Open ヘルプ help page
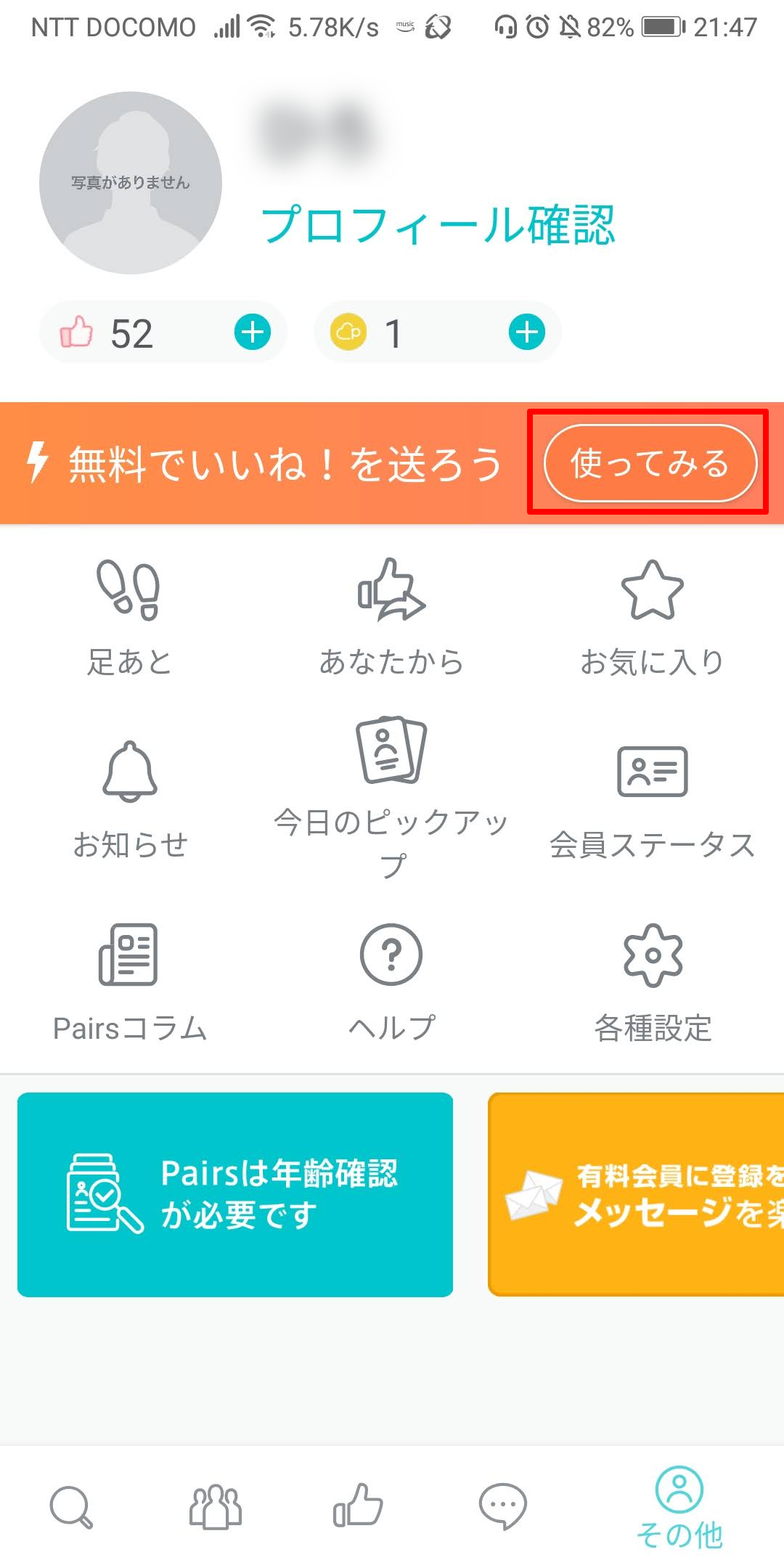Screen dimensions: 784x1568 [x=391, y=981]
